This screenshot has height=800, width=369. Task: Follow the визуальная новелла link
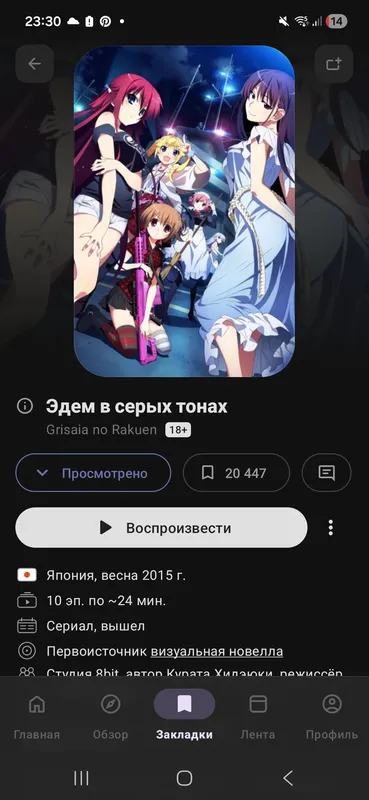(x=217, y=652)
